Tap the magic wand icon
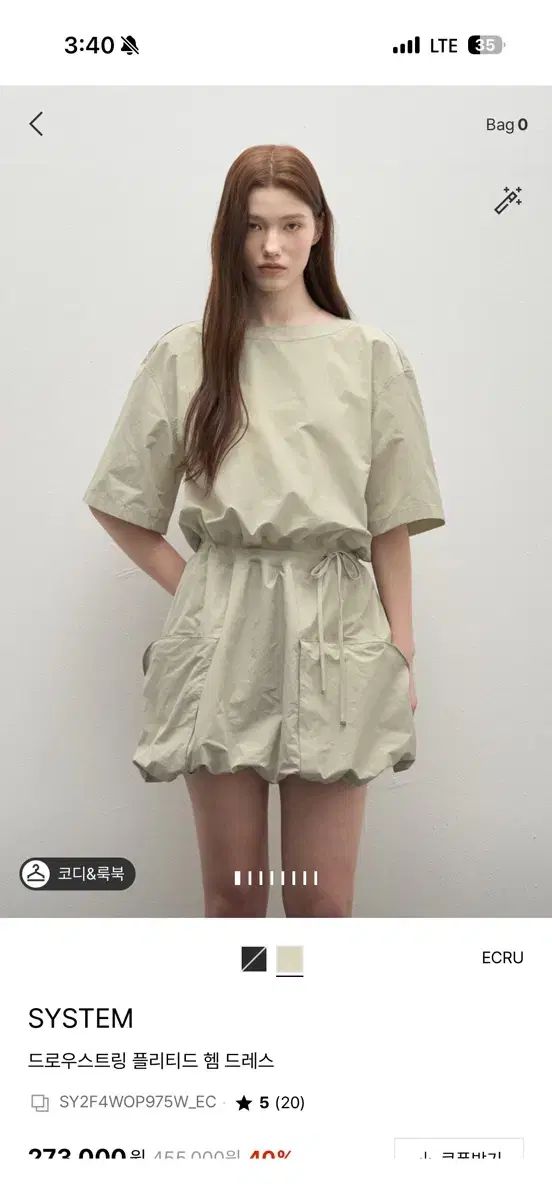This screenshot has height=1200, width=552. [x=509, y=200]
